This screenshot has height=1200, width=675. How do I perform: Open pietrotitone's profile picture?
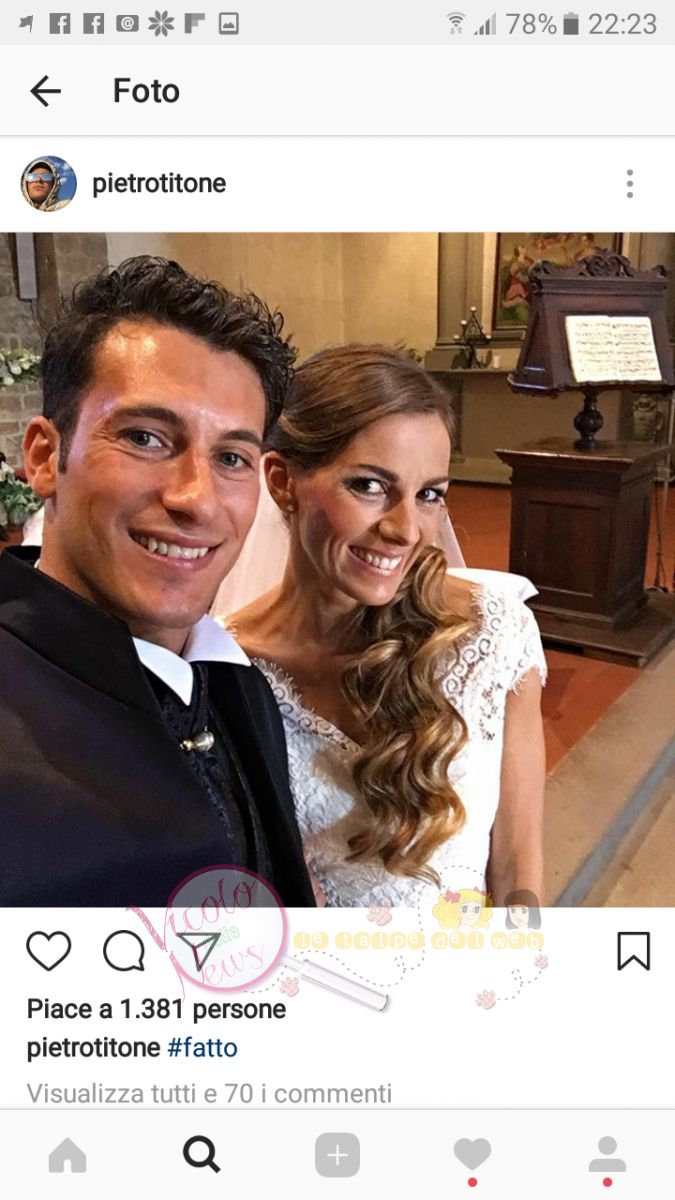49,184
